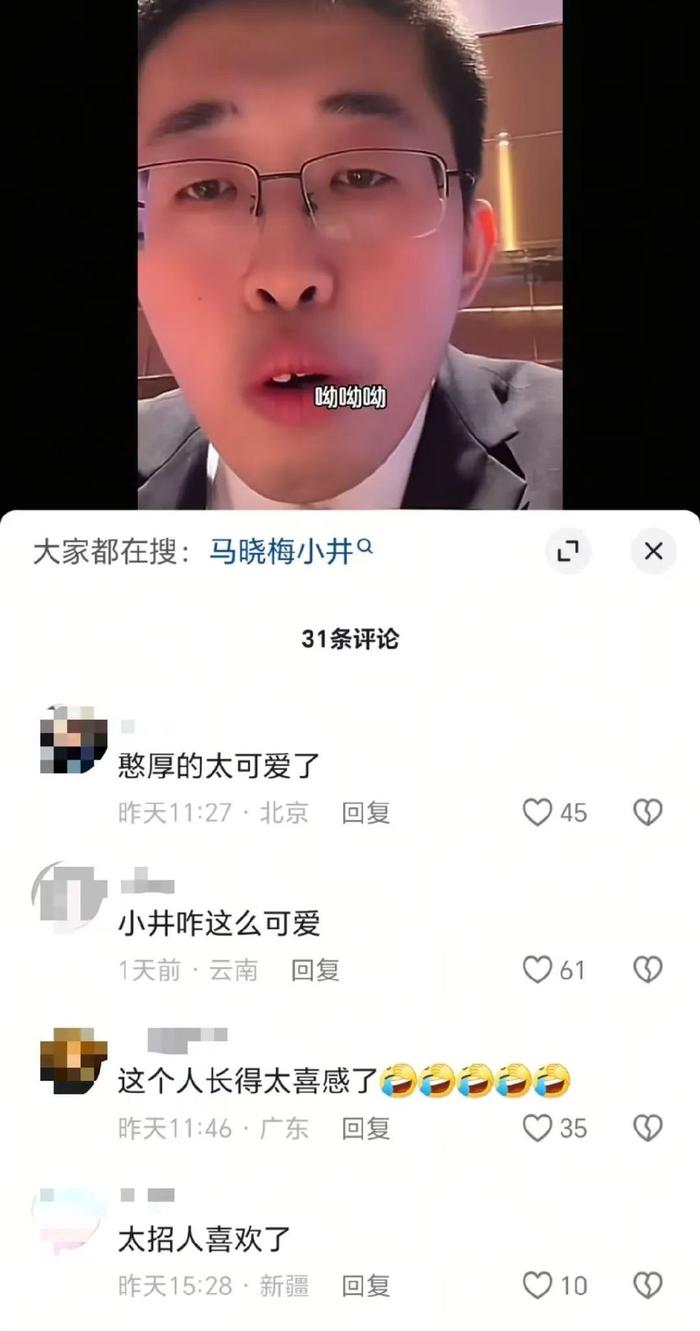Dislike the comment 憨厚的太可爱了
The image size is (700, 1331).
coord(648,812)
